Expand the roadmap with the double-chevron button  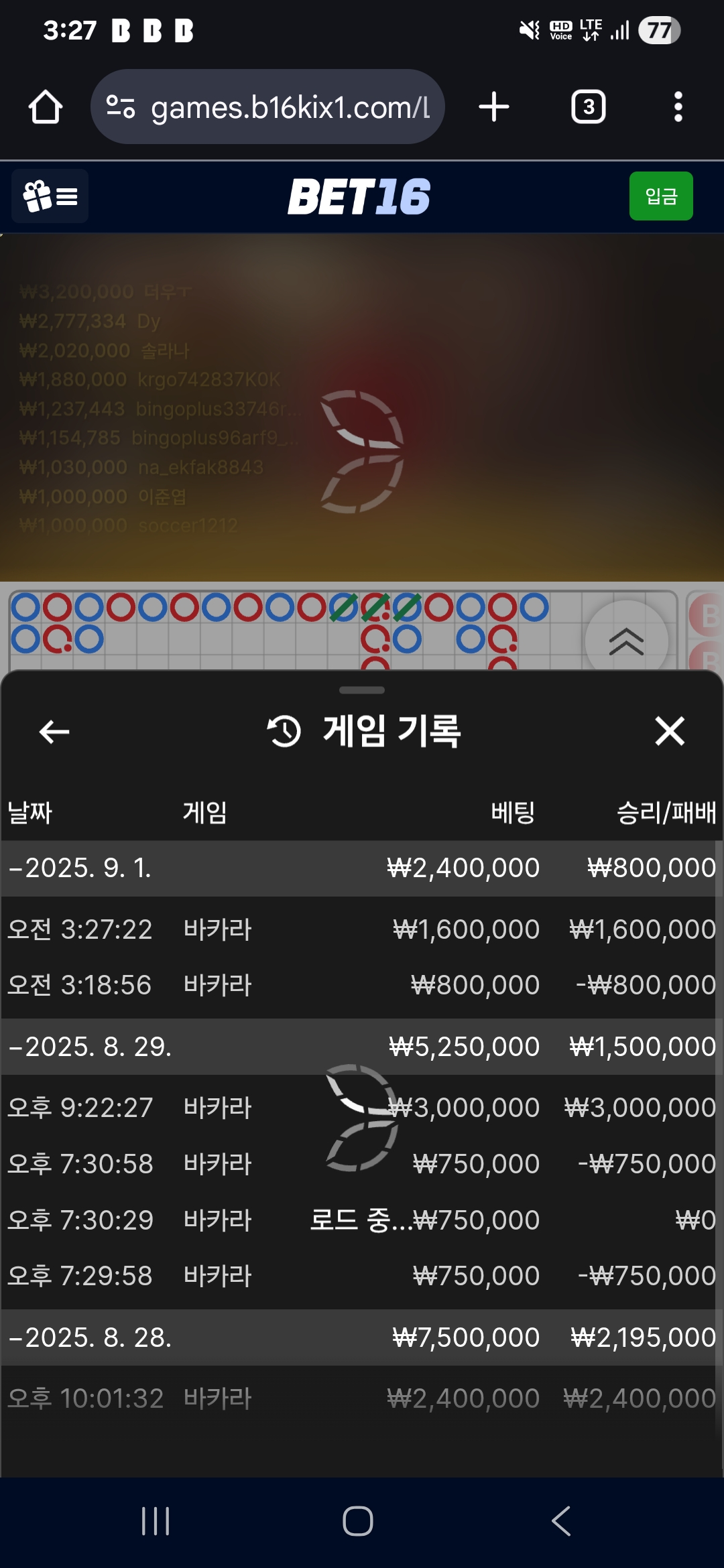[626, 641]
